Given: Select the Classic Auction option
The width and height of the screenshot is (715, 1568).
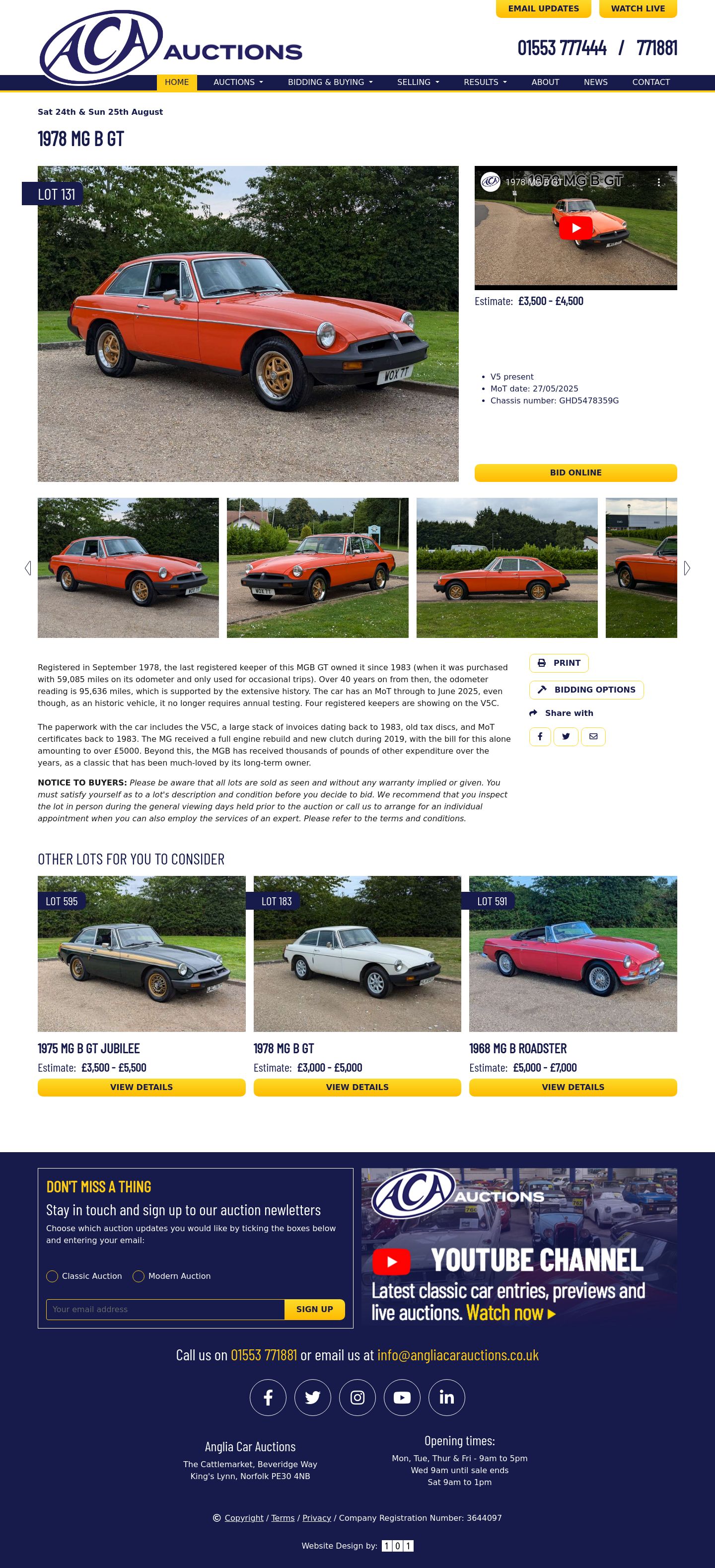Looking at the screenshot, I should coord(52,1276).
